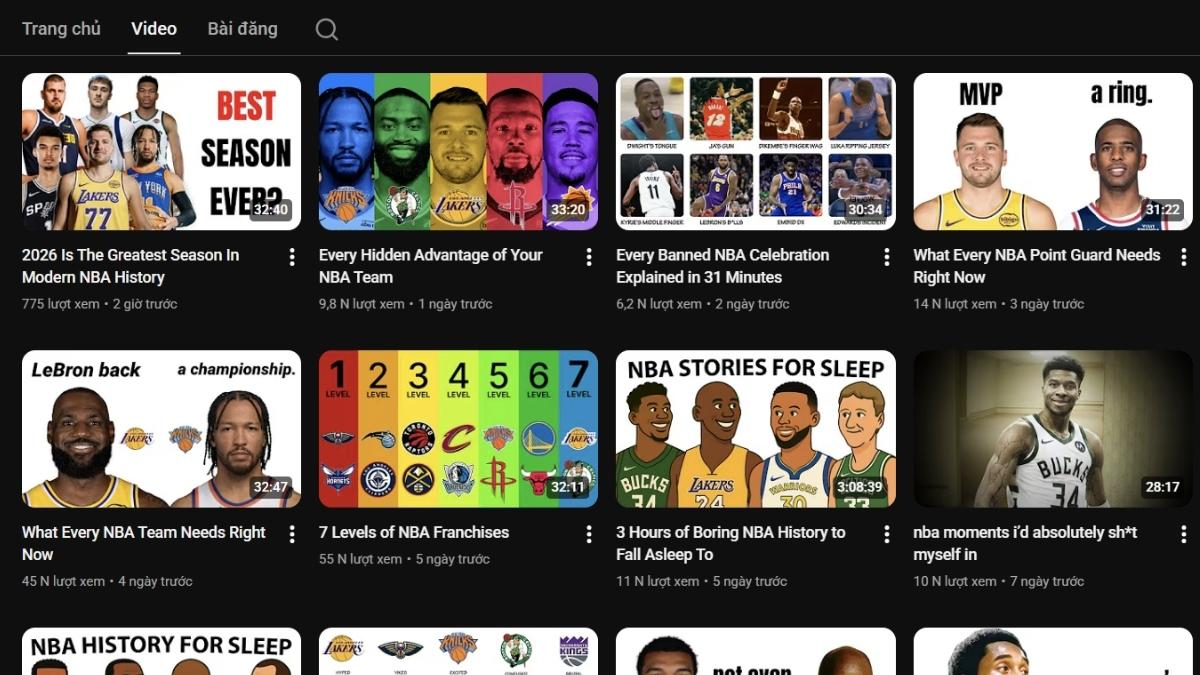Open the channel search icon
This screenshot has height=675, width=1200.
327,29
